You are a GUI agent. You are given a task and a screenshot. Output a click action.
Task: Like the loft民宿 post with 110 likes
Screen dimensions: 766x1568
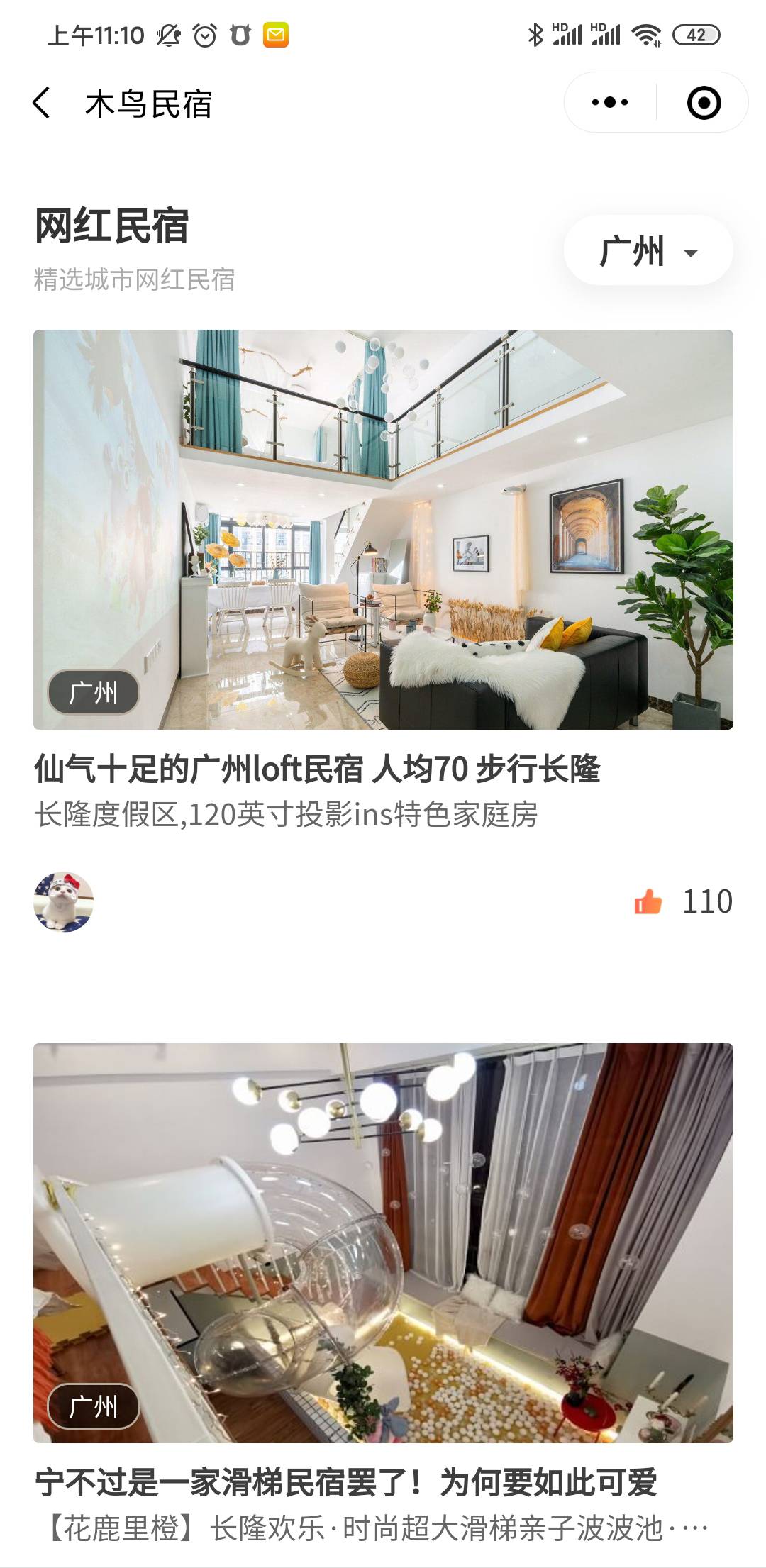click(648, 901)
